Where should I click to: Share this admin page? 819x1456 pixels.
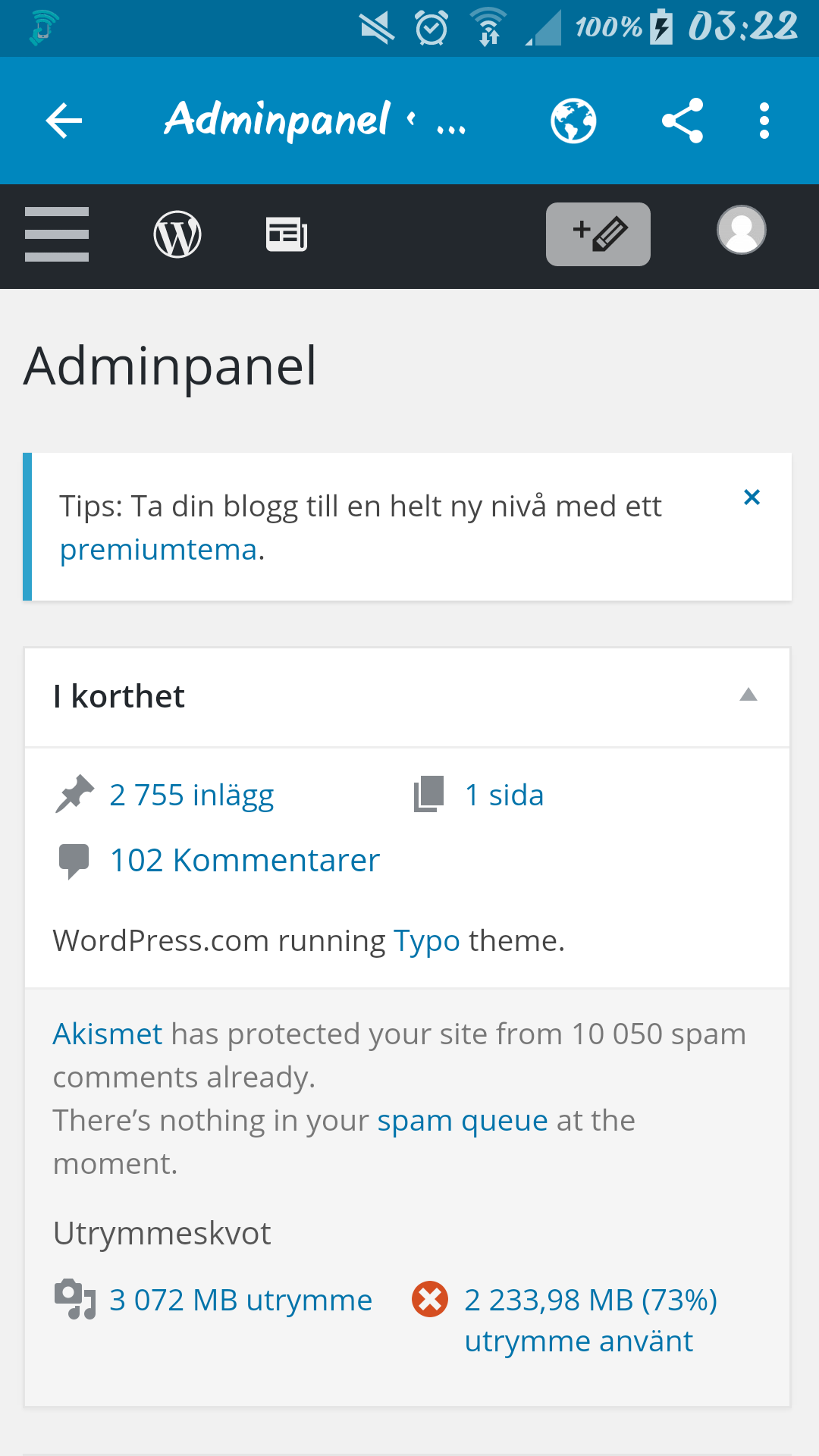click(x=682, y=121)
